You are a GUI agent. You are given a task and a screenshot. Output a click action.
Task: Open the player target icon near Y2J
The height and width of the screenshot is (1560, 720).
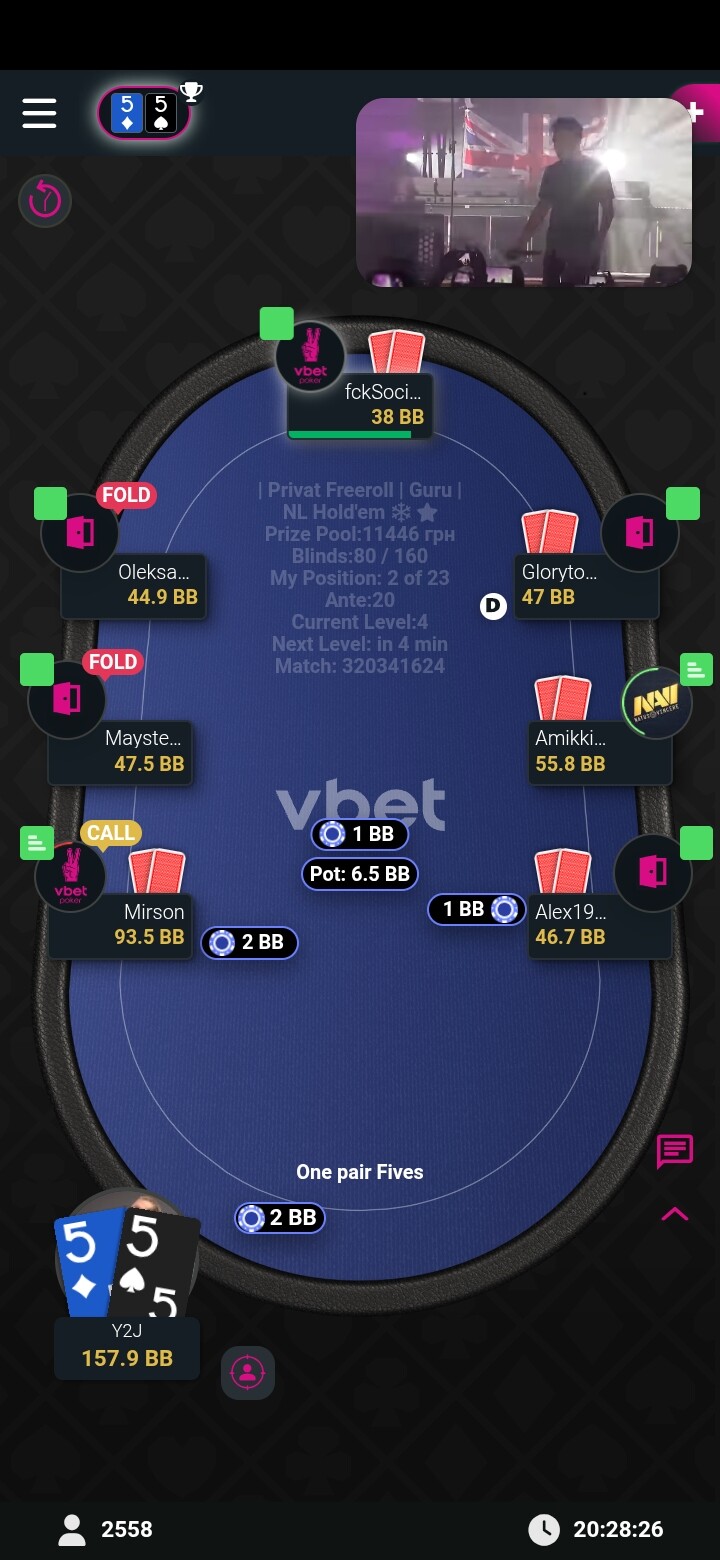(247, 1372)
